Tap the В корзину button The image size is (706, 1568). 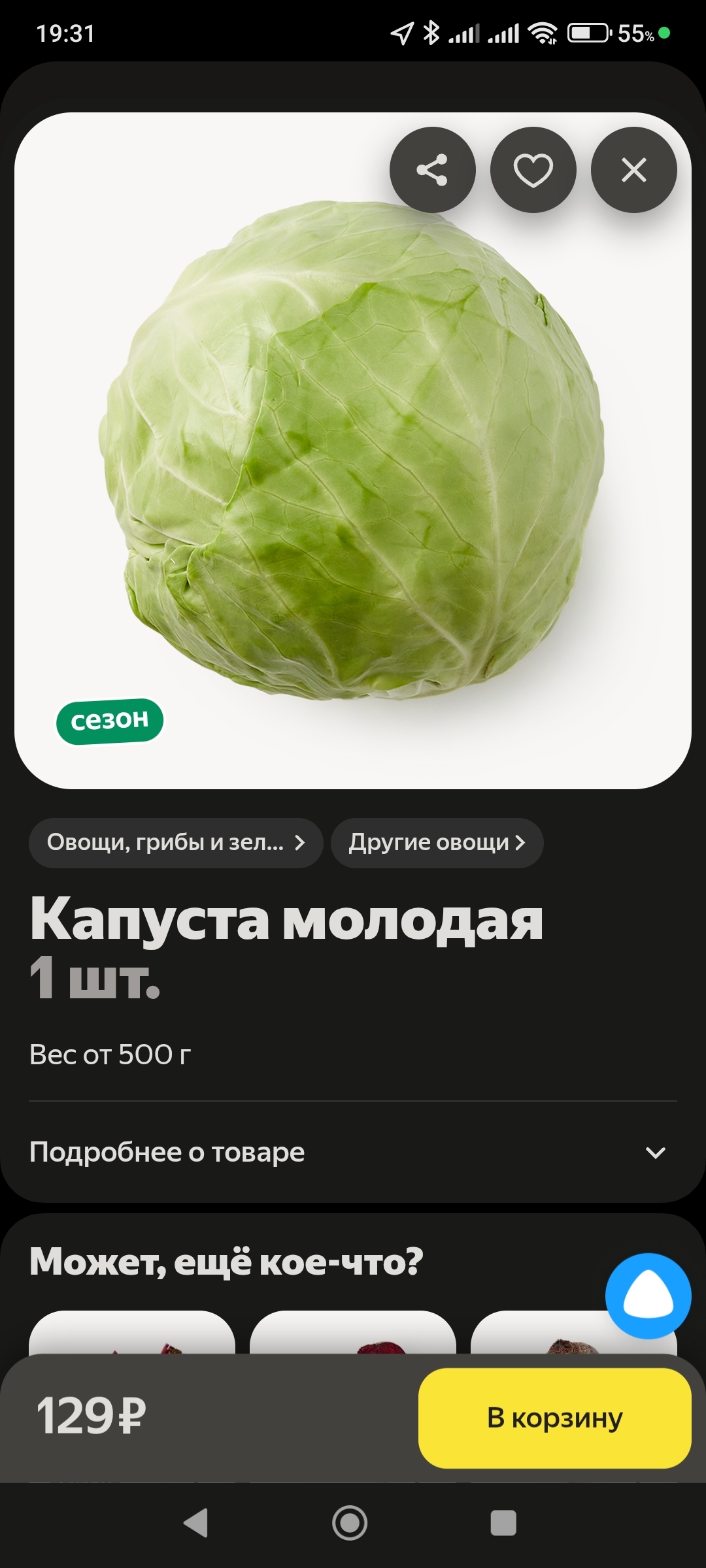pyautogui.click(x=554, y=1418)
